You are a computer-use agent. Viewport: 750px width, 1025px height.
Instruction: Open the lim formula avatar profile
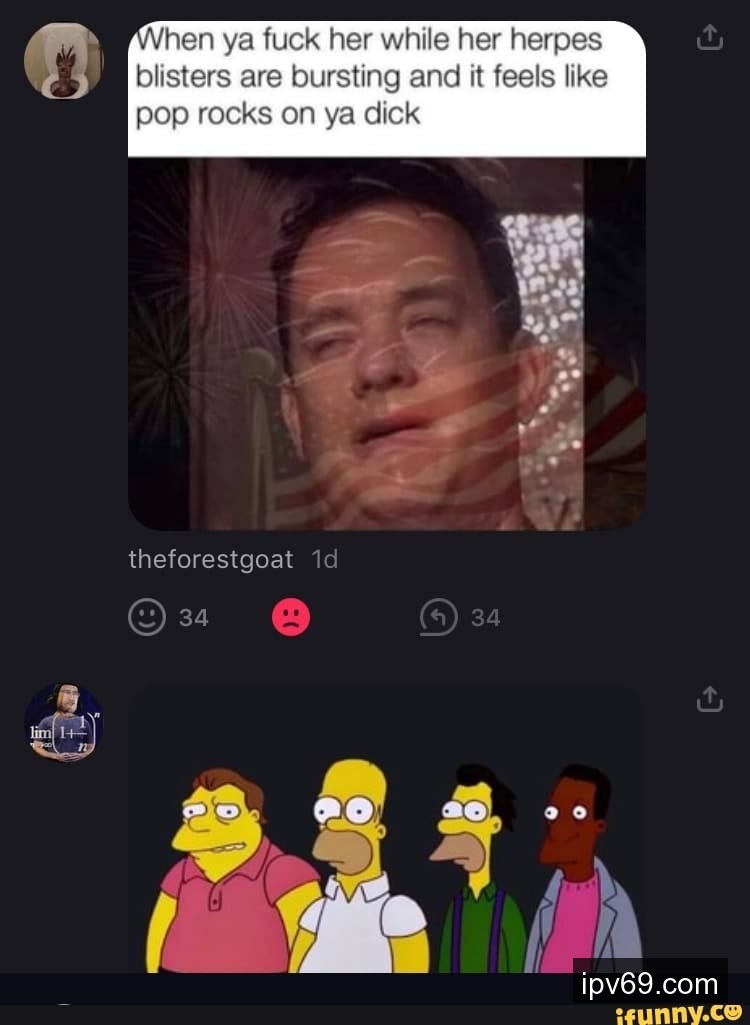pyautogui.click(x=63, y=723)
